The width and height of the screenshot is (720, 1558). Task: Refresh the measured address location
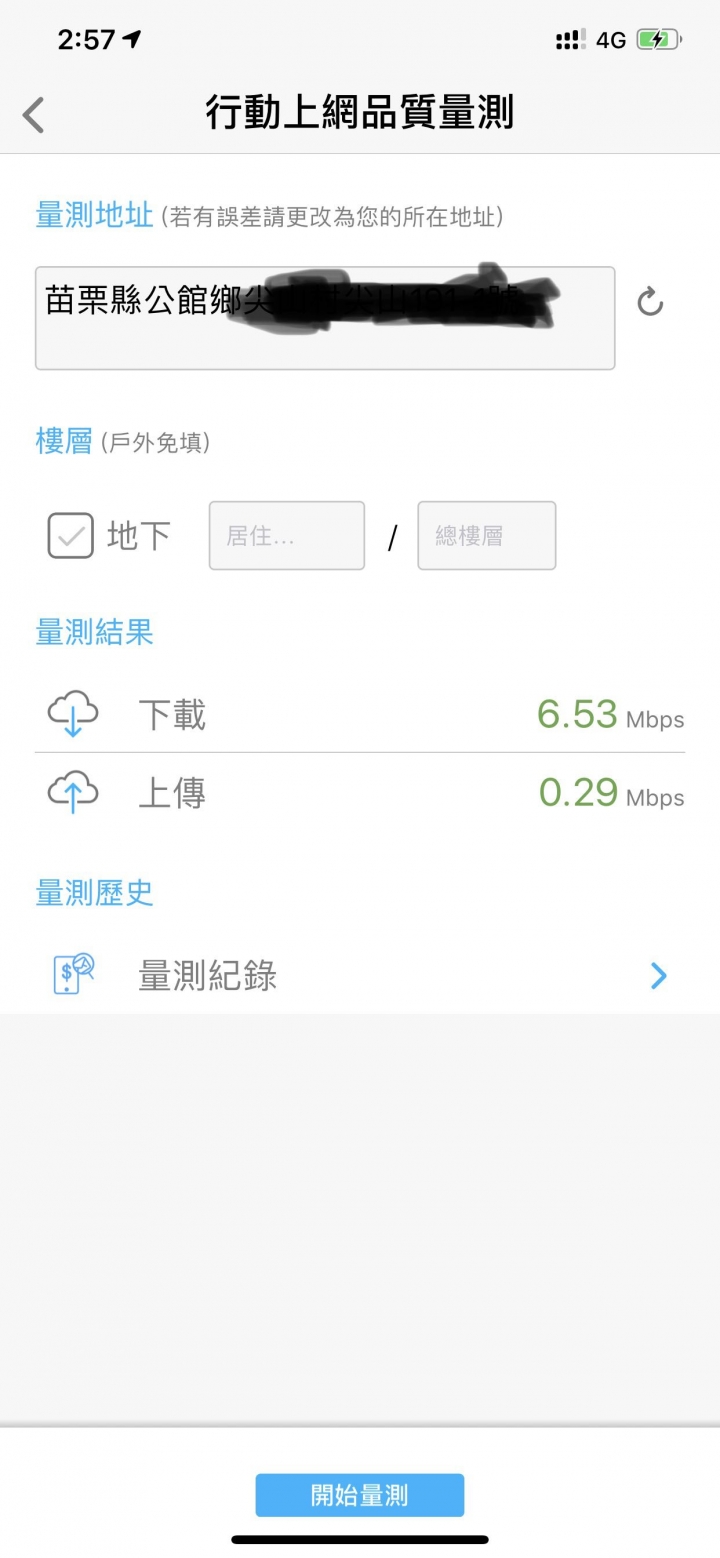pyautogui.click(x=650, y=301)
